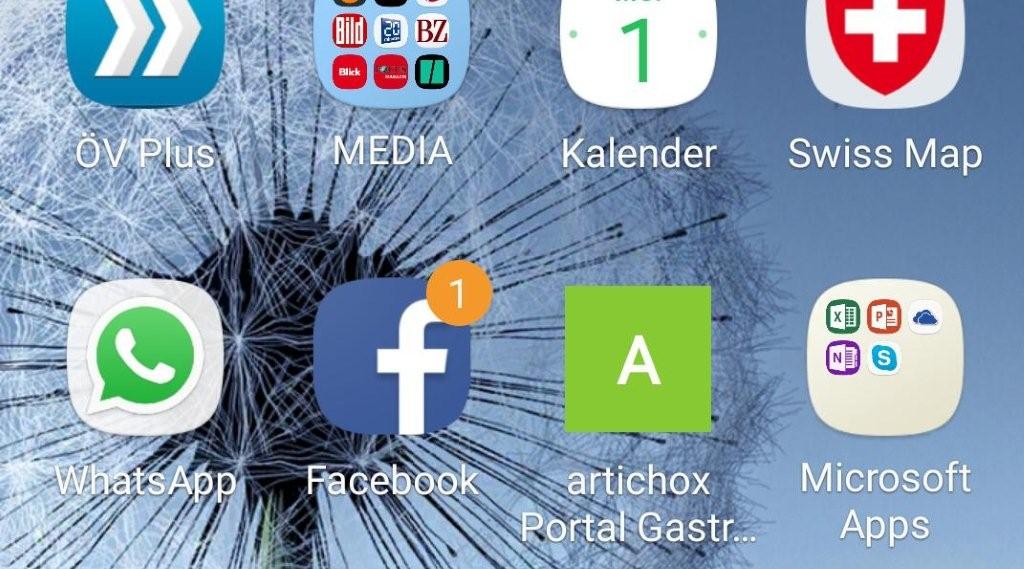Open Swiss Map app
Viewport: 1024px width, 569px height.
click(884, 48)
